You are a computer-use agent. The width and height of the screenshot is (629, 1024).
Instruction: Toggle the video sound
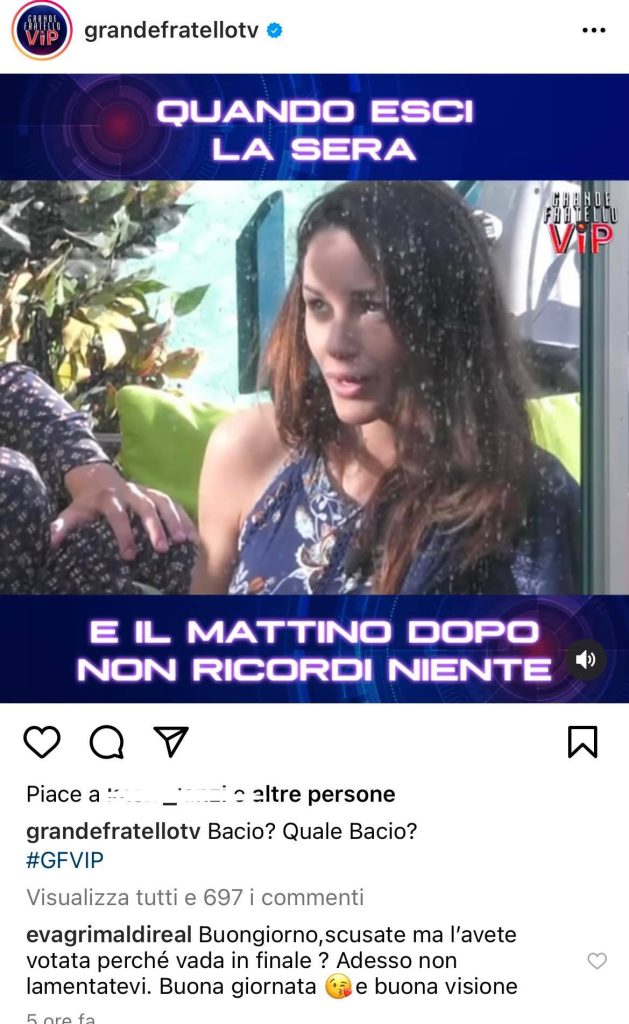[586, 660]
